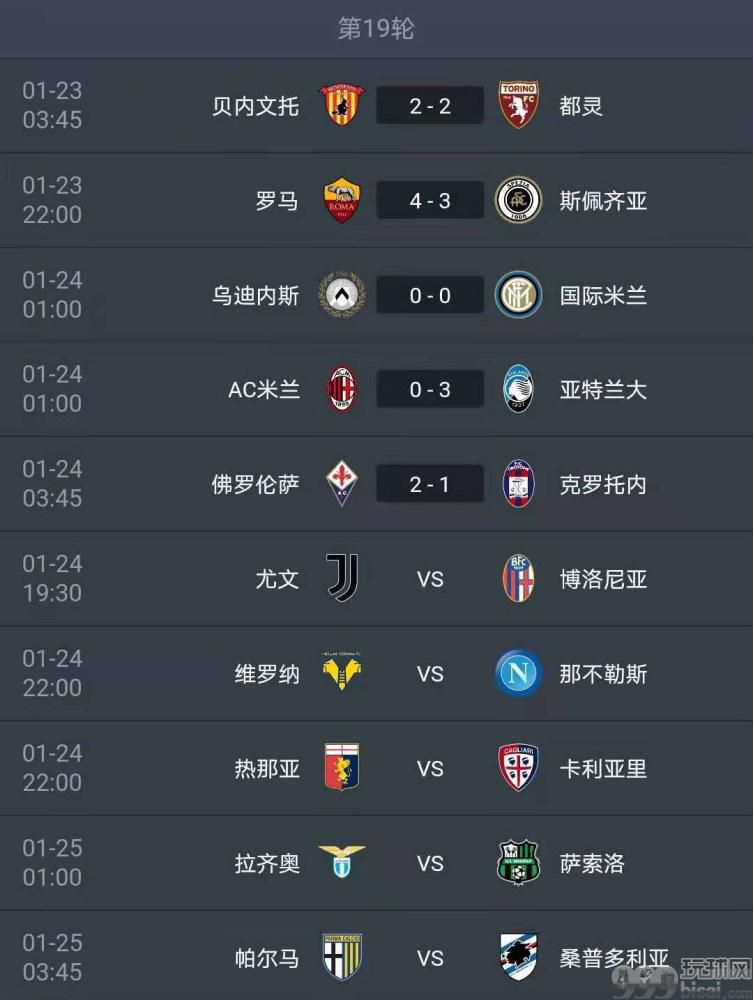View the 拉齐奥 vs 萨索洛 fixture
The width and height of the screenshot is (753, 1000).
429,863
